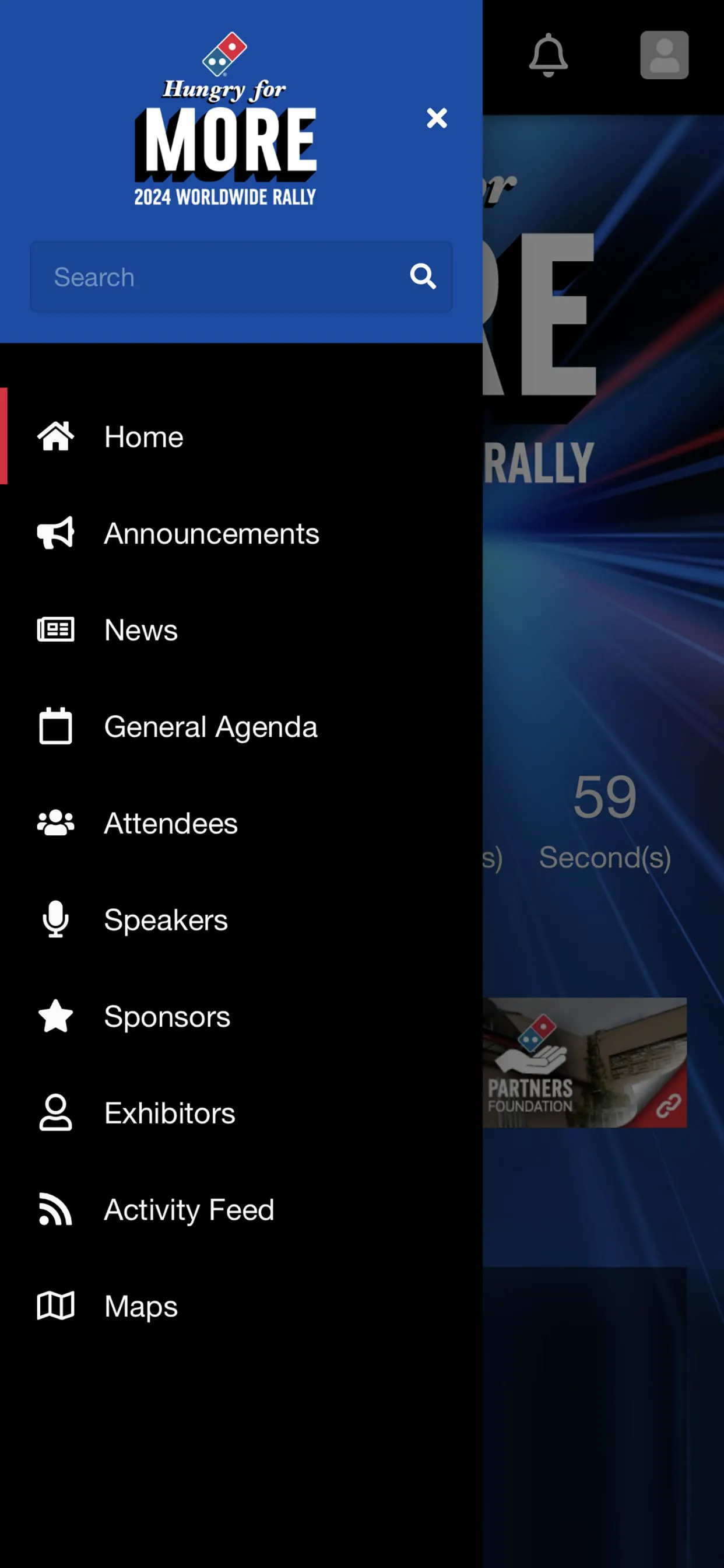Open News via the newspaper icon
The width and height of the screenshot is (724, 1568).
(x=55, y=629)
